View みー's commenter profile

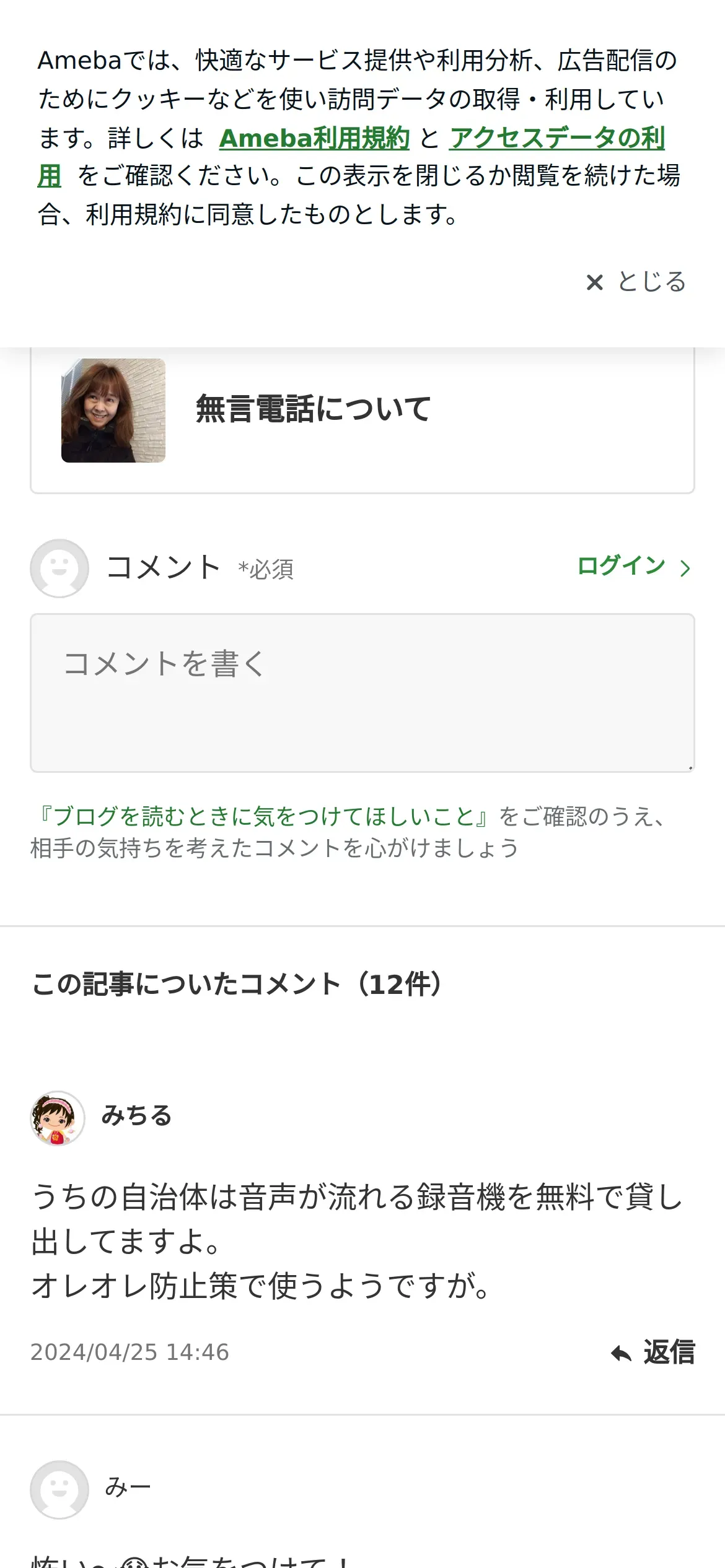click(127, 1487)
